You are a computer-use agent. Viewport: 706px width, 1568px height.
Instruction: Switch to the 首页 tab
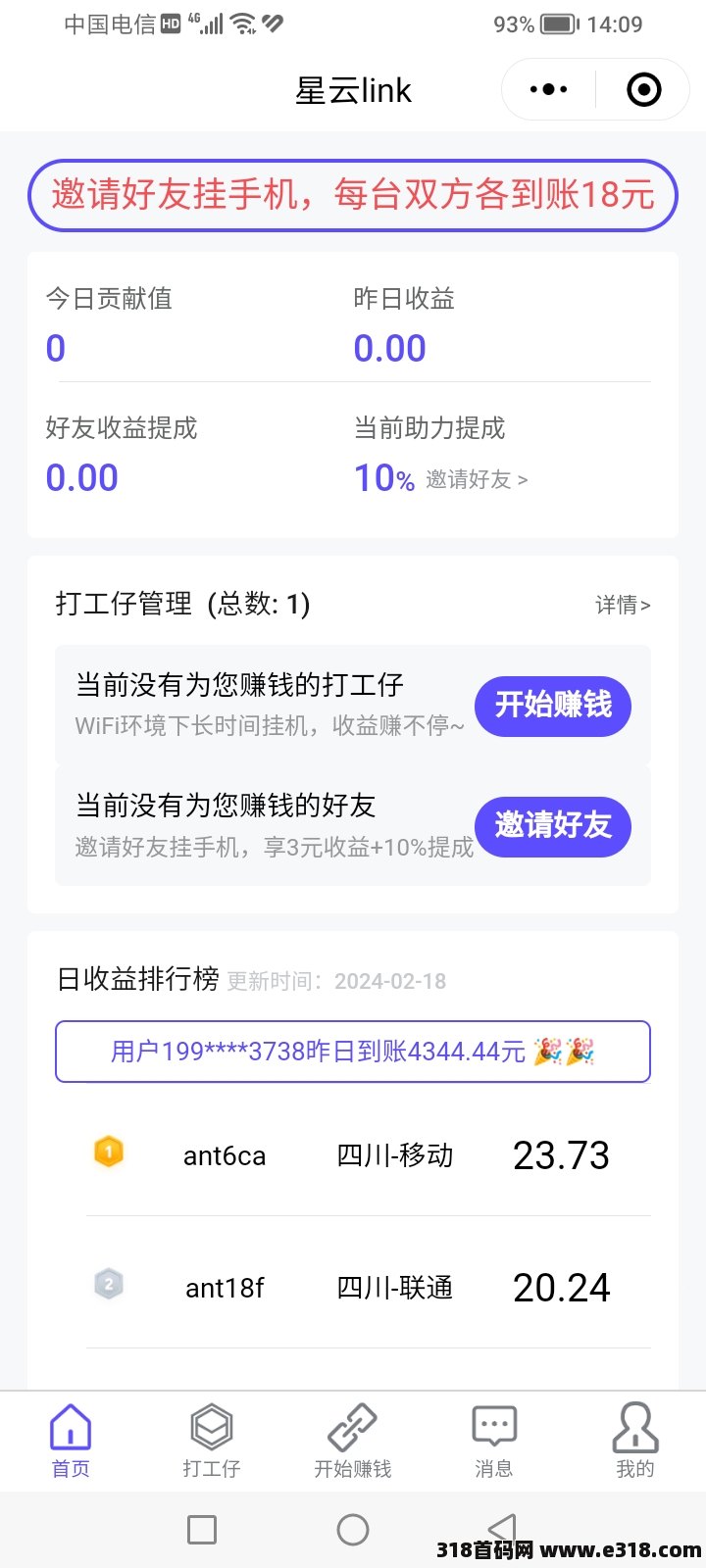(71, 1441)
